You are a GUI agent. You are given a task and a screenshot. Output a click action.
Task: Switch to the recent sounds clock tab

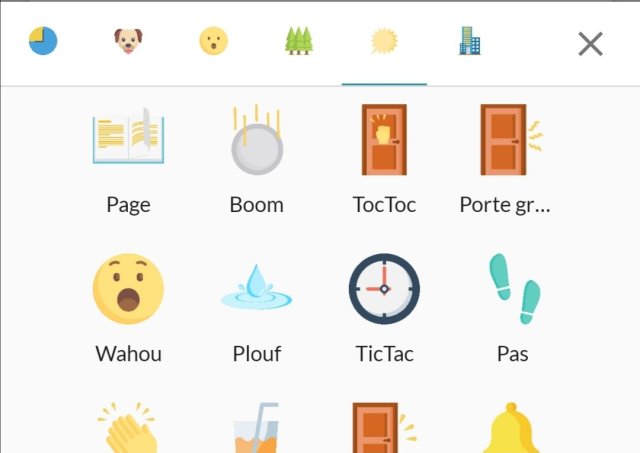pos(43,41)
